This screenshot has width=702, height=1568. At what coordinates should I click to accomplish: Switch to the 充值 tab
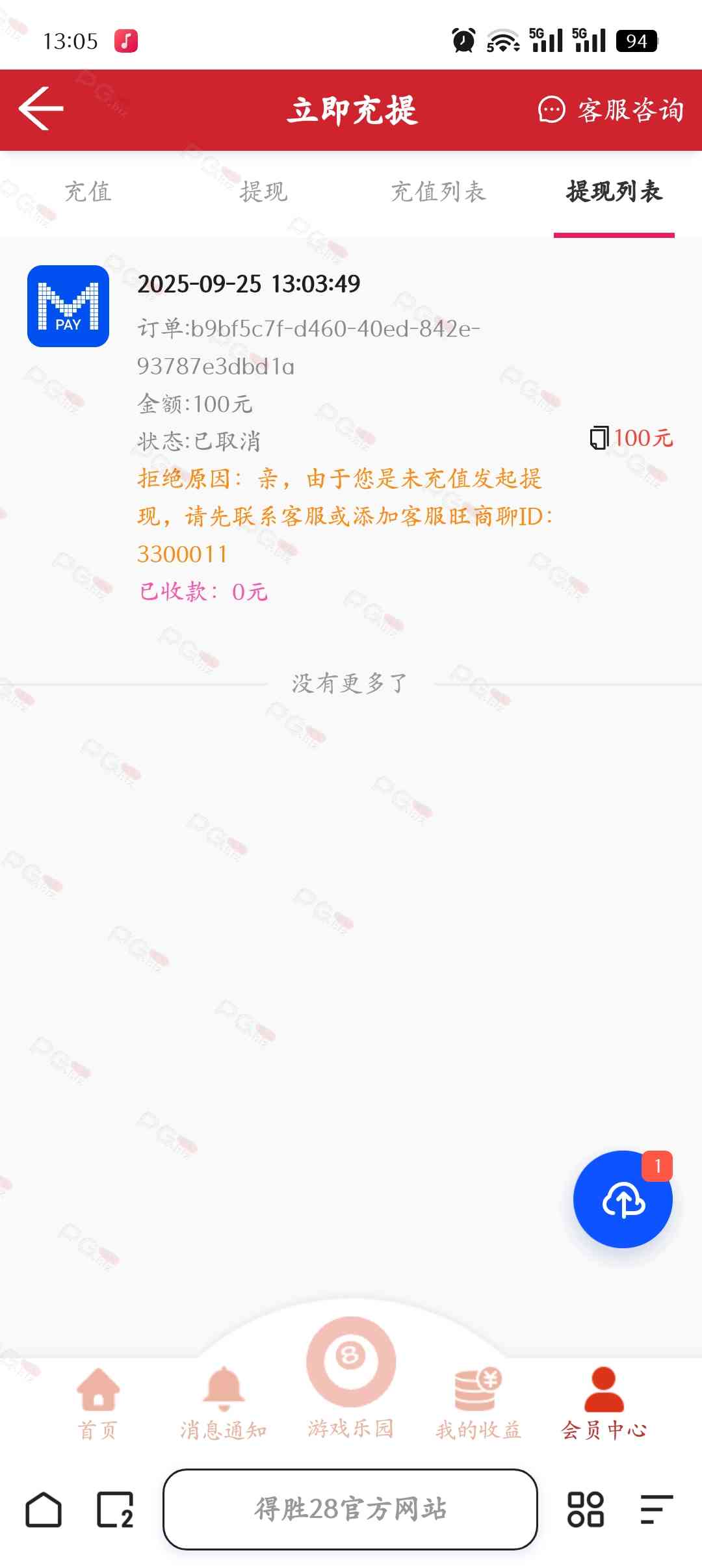click(x=88, y=192)
